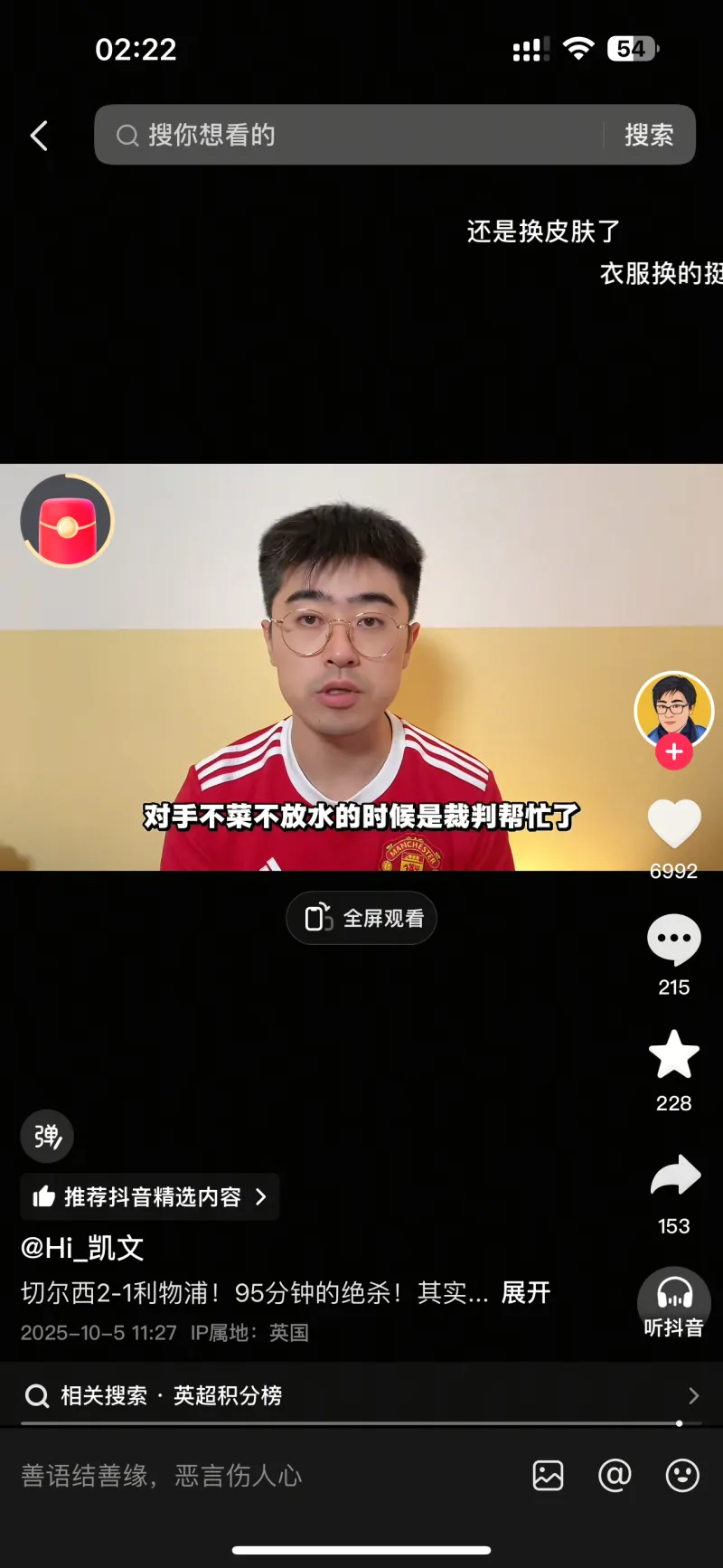723x1568 pixels.
Task: Open related search 英超积分榜
Action: click(361, 1396)
